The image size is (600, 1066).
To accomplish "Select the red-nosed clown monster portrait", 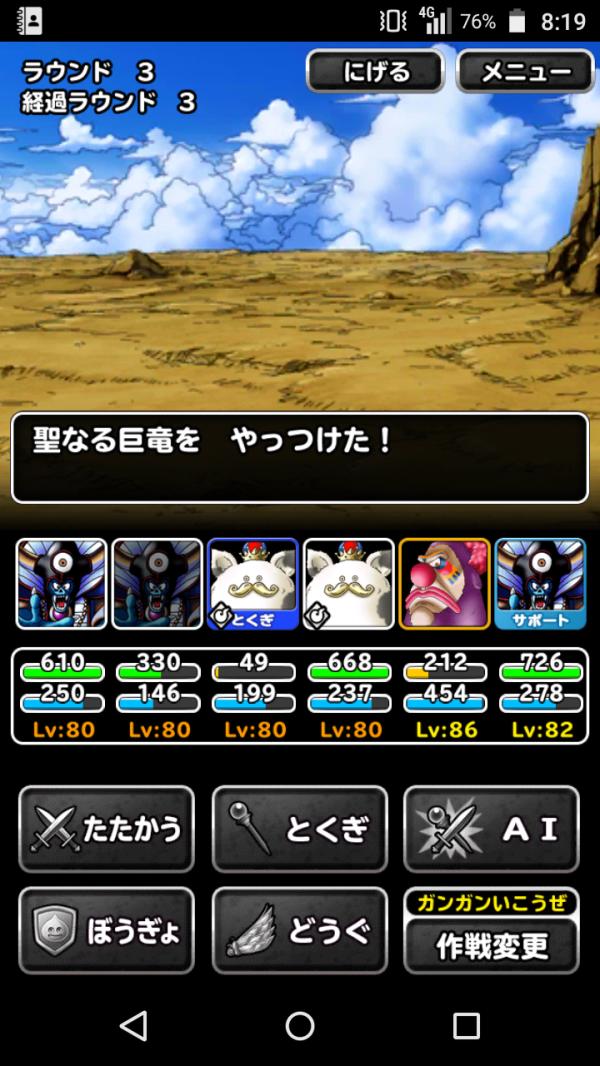I will pos(444,584).
